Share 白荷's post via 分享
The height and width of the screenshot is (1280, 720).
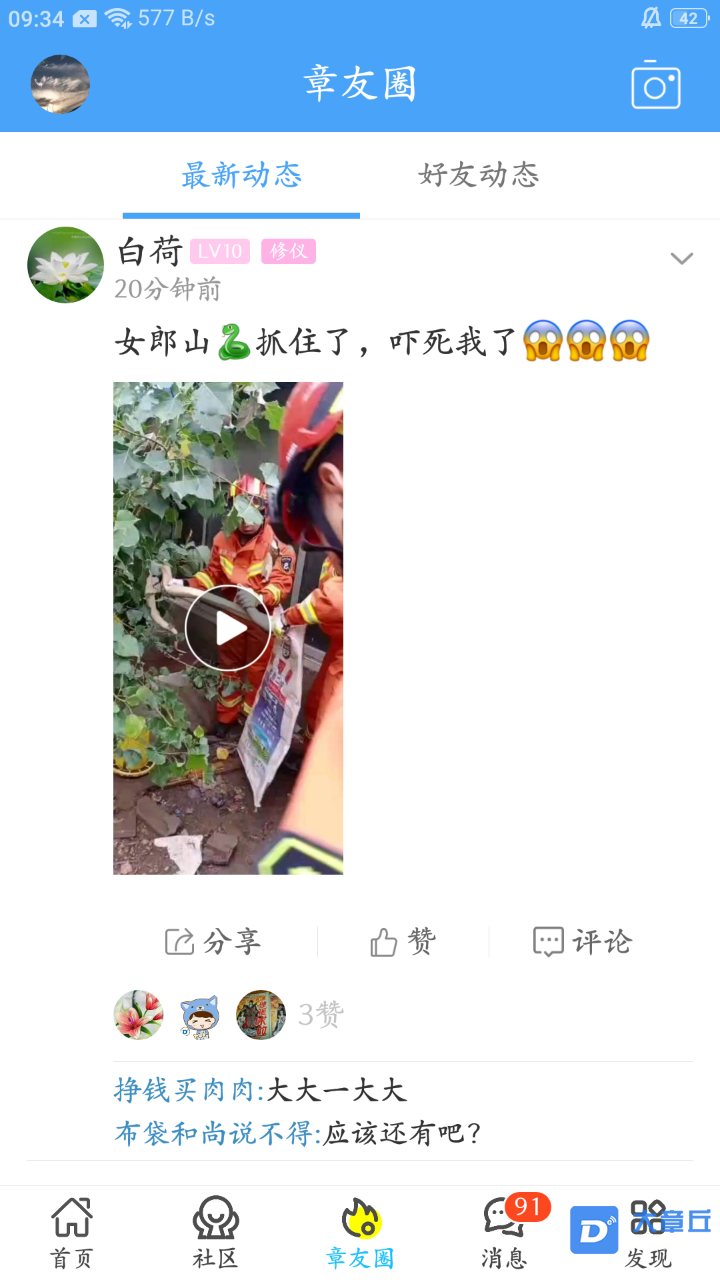point(213,942)
